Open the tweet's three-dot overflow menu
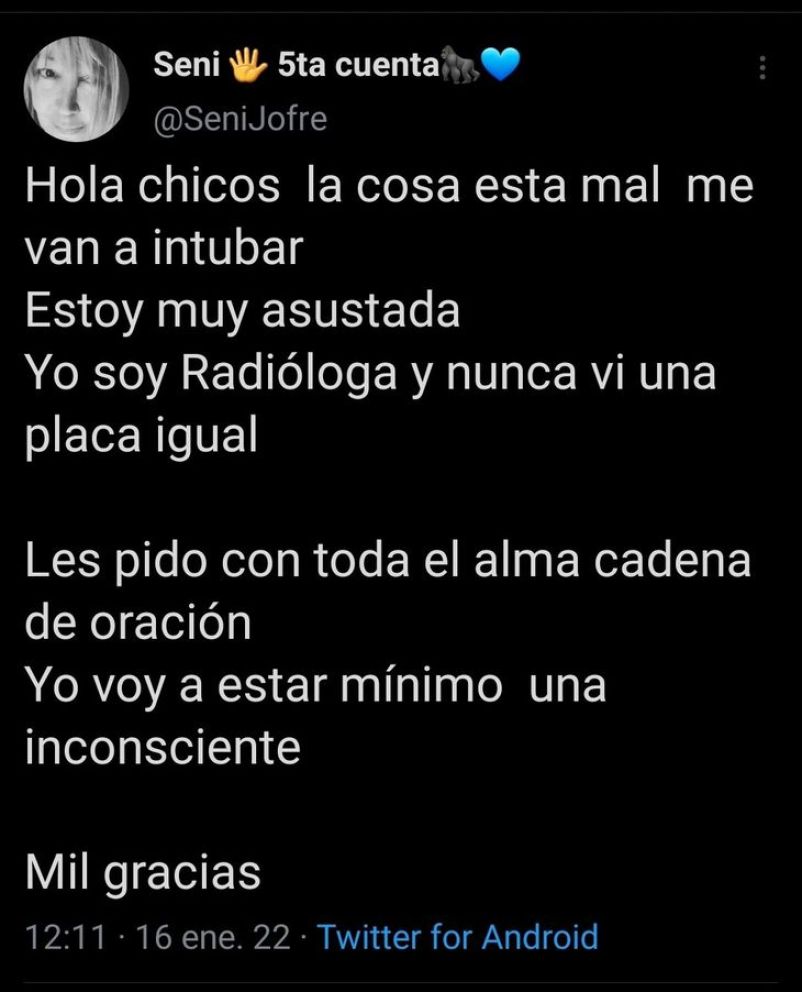802x992 pixels. click(x=763, y=68)
